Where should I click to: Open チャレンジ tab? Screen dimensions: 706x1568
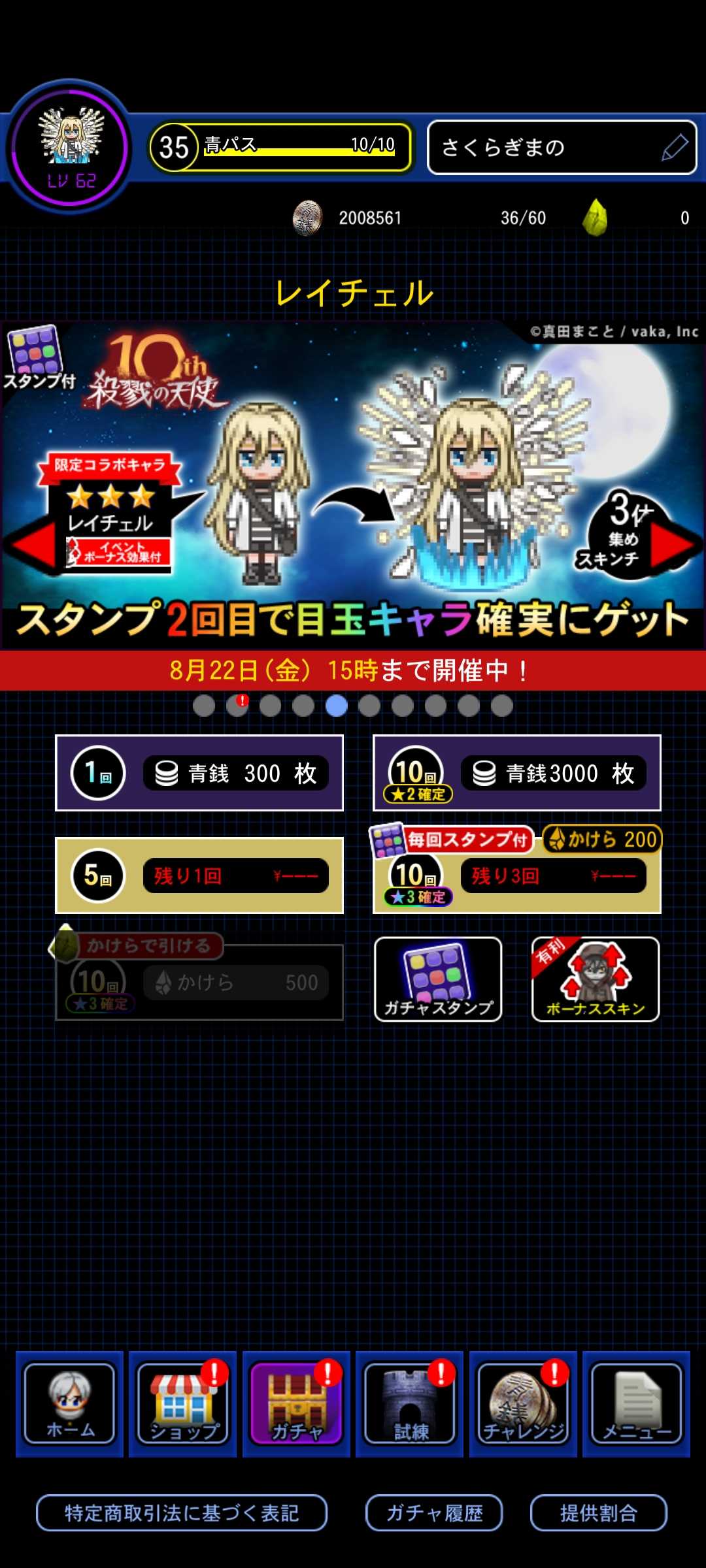pos(523,1403)
